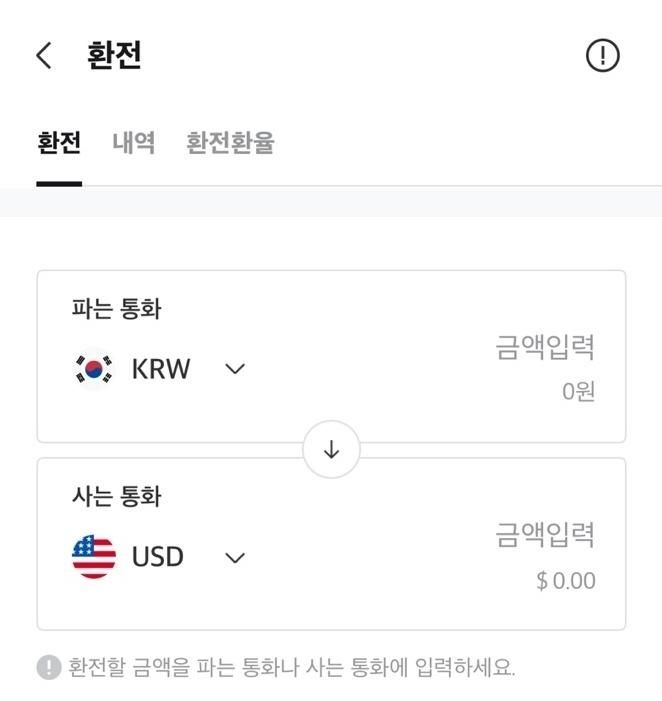The width and height of the screenshot is (662, 701).
Task: Go back from the 환전 screen
Action: pyautogui.click(x=44, y=55)
